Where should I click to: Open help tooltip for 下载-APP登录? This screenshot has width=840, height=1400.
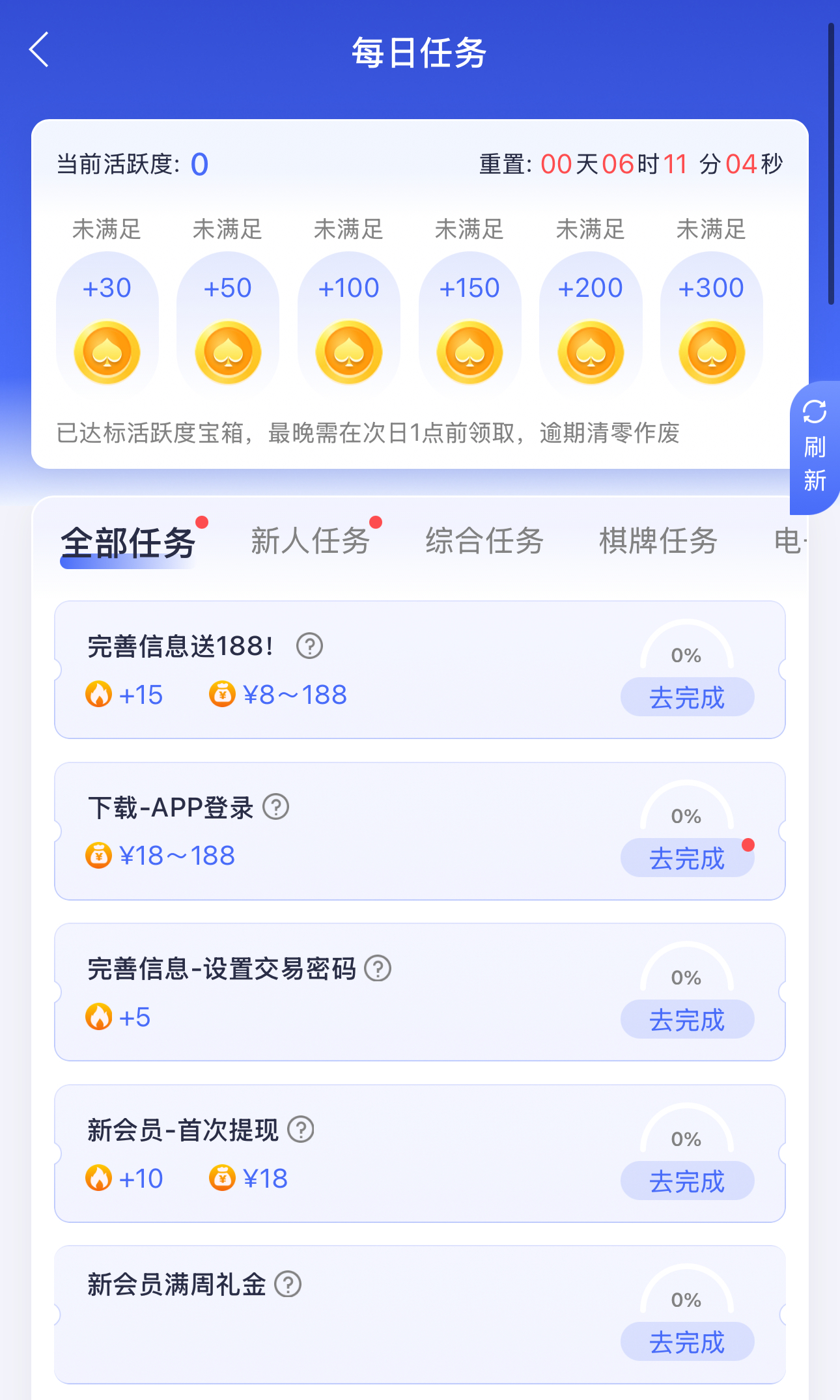[x=277, y=807]
